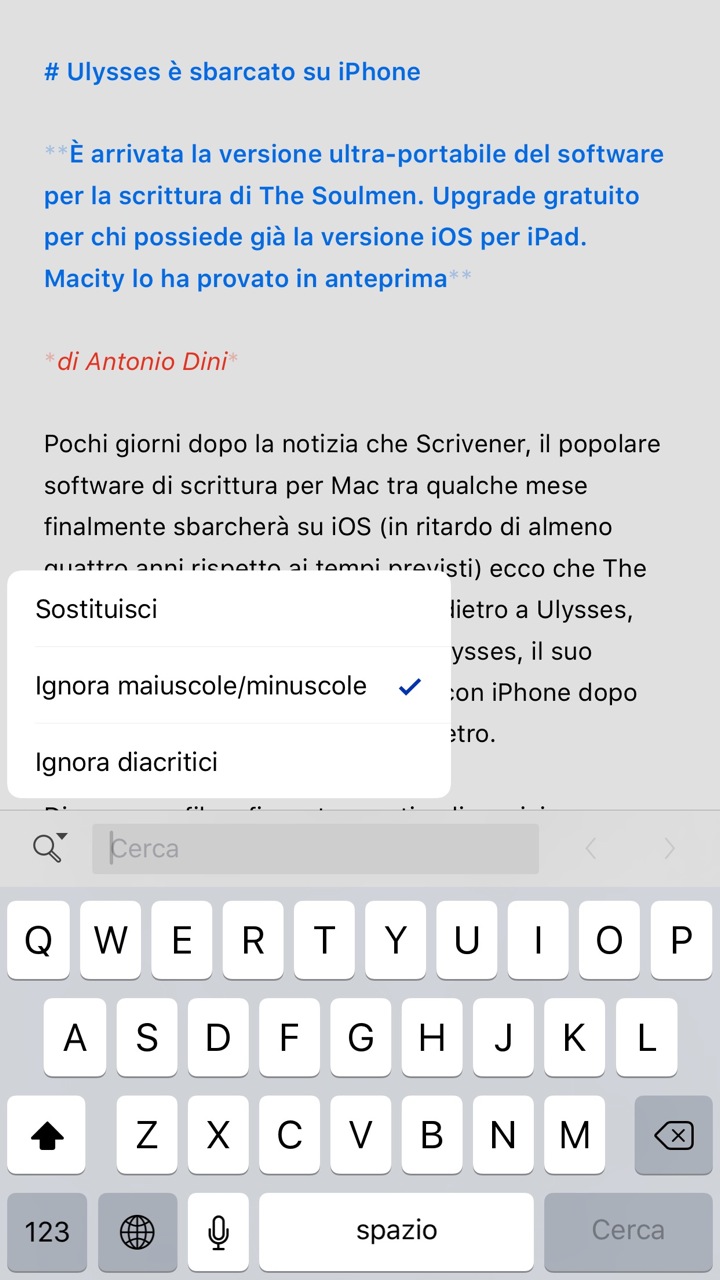Start dictation with microphone key
720x1280 pixels.
(x=218, y=1231)
